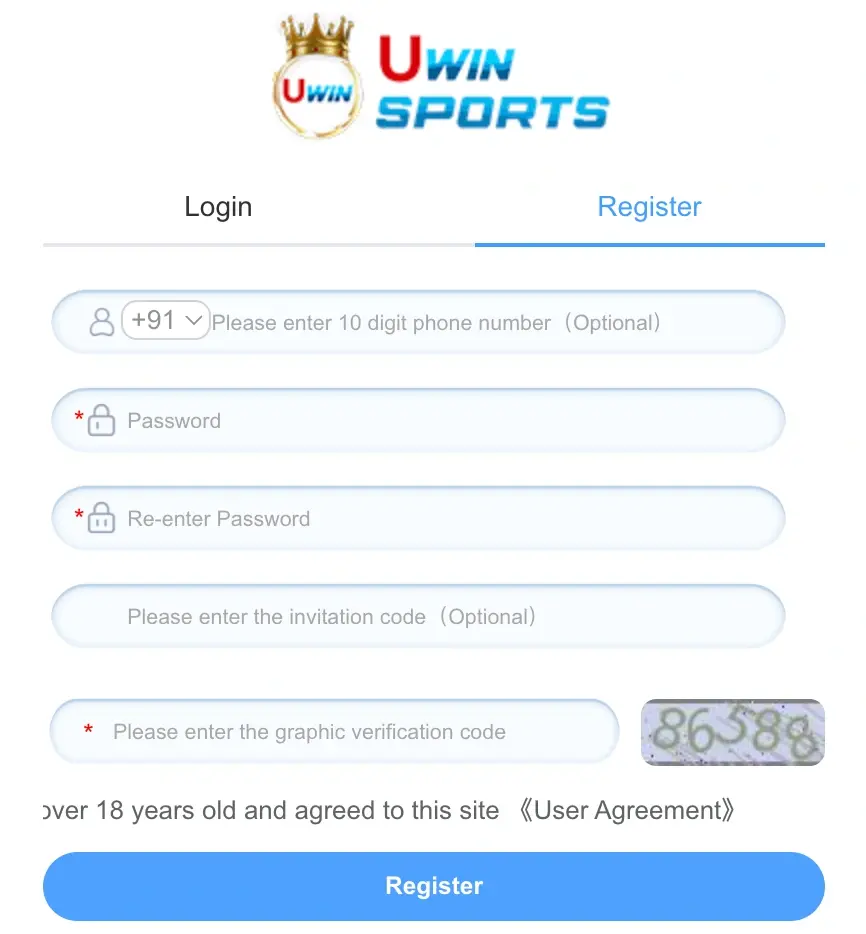Click the lock icon beside Password

click(102, 420)
